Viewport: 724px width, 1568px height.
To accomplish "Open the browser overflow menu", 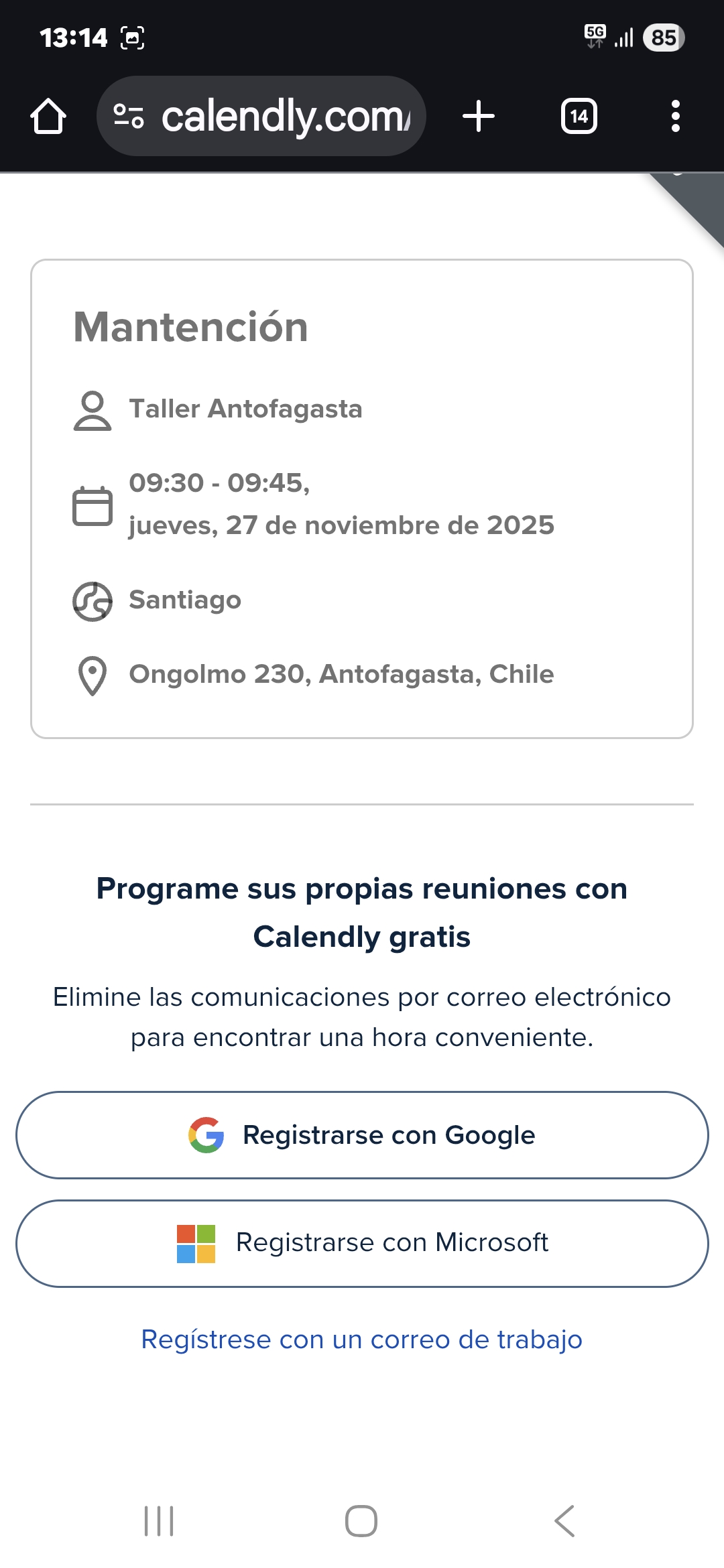I will point(675,117).
